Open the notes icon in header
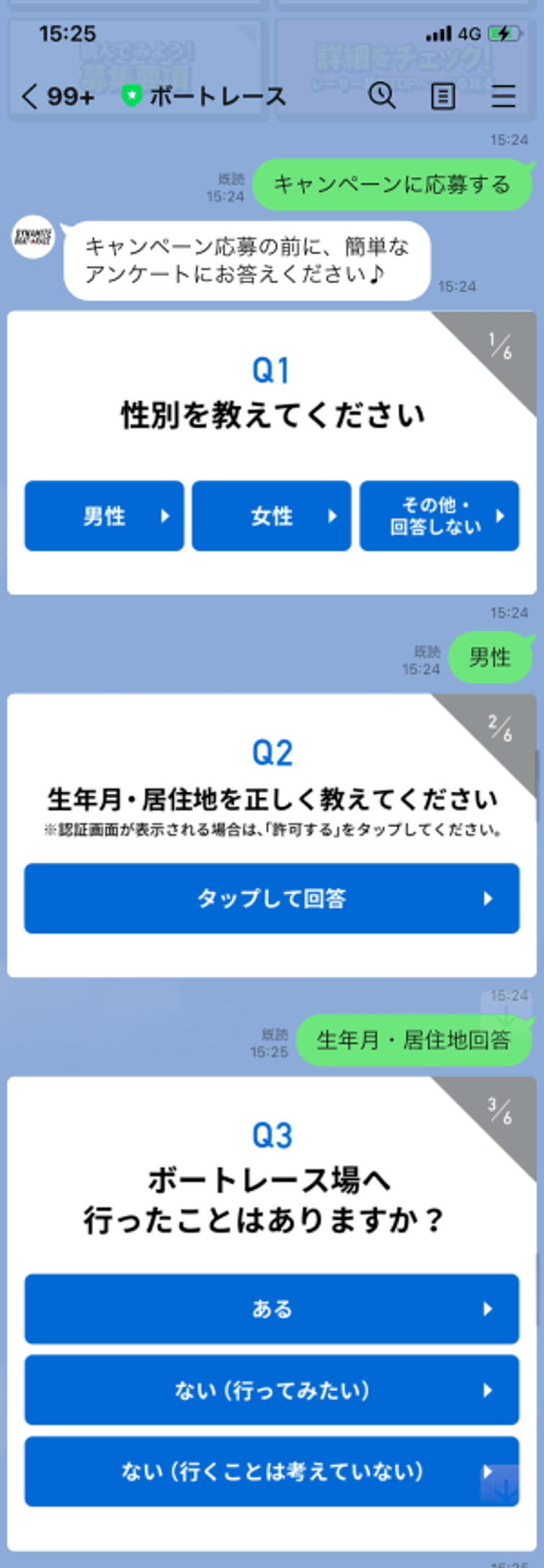 pyautogui.click(x=443, y=96)
